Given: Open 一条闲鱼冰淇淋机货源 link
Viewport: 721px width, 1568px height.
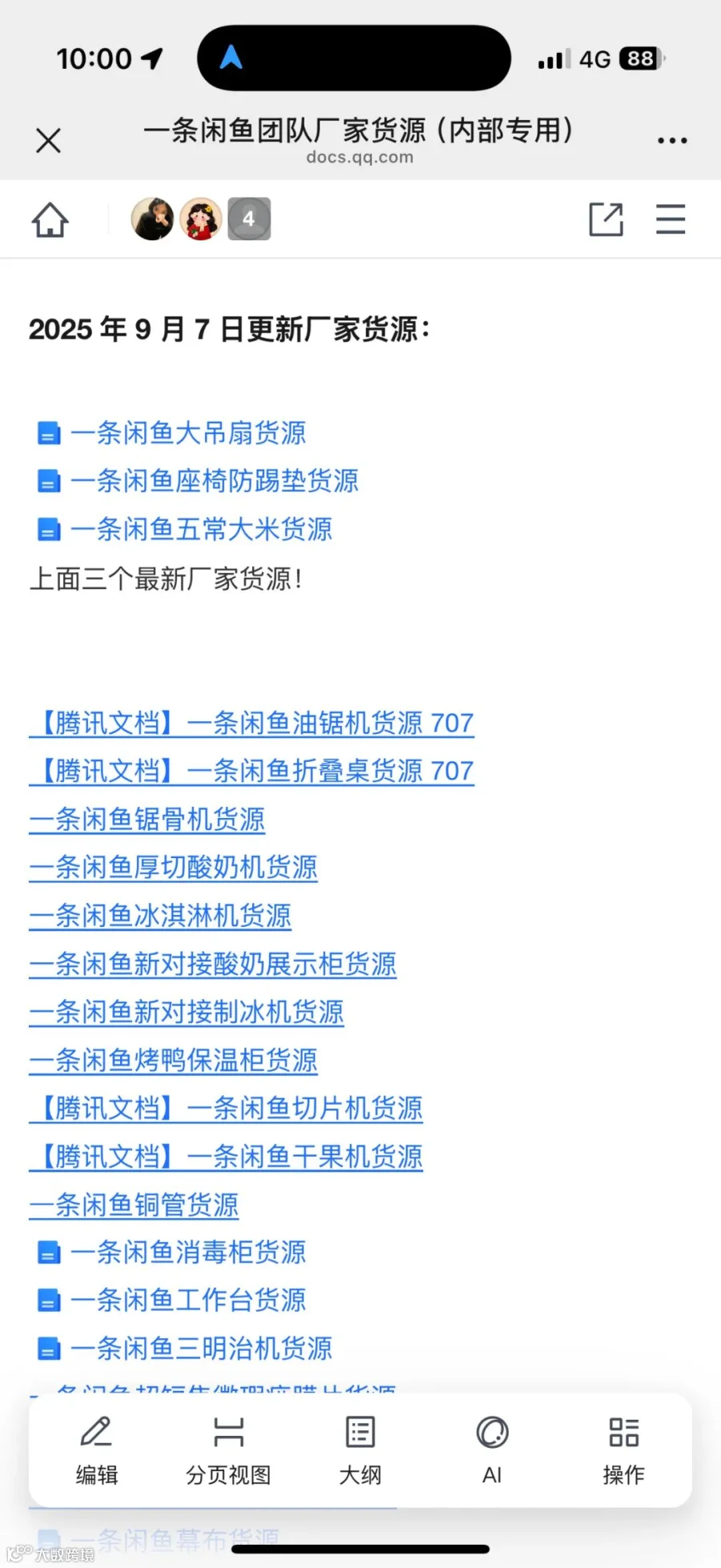Looking at the screenshot, I should point(160,916).
